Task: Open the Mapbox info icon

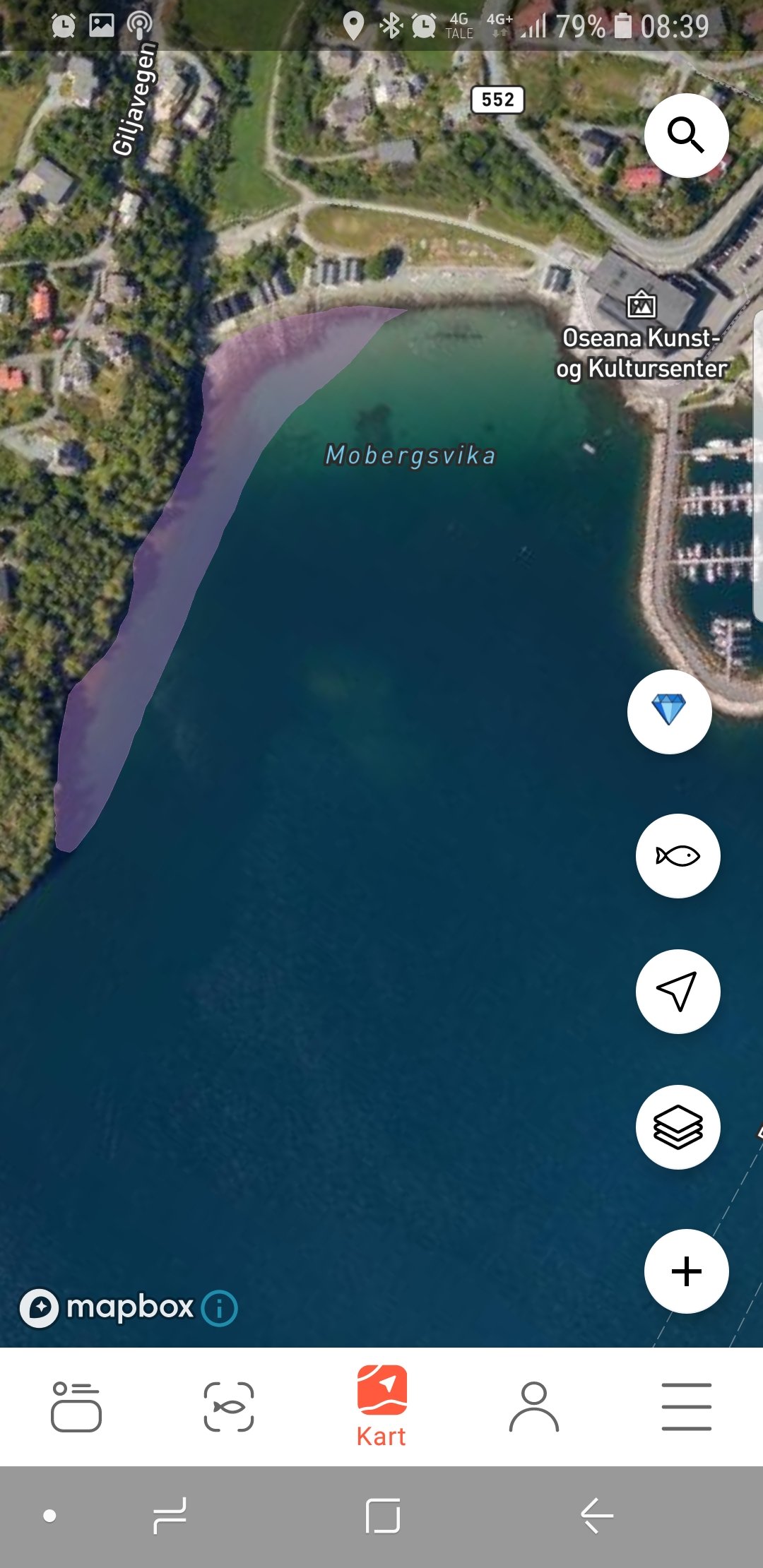Action: pos(220,1308)
